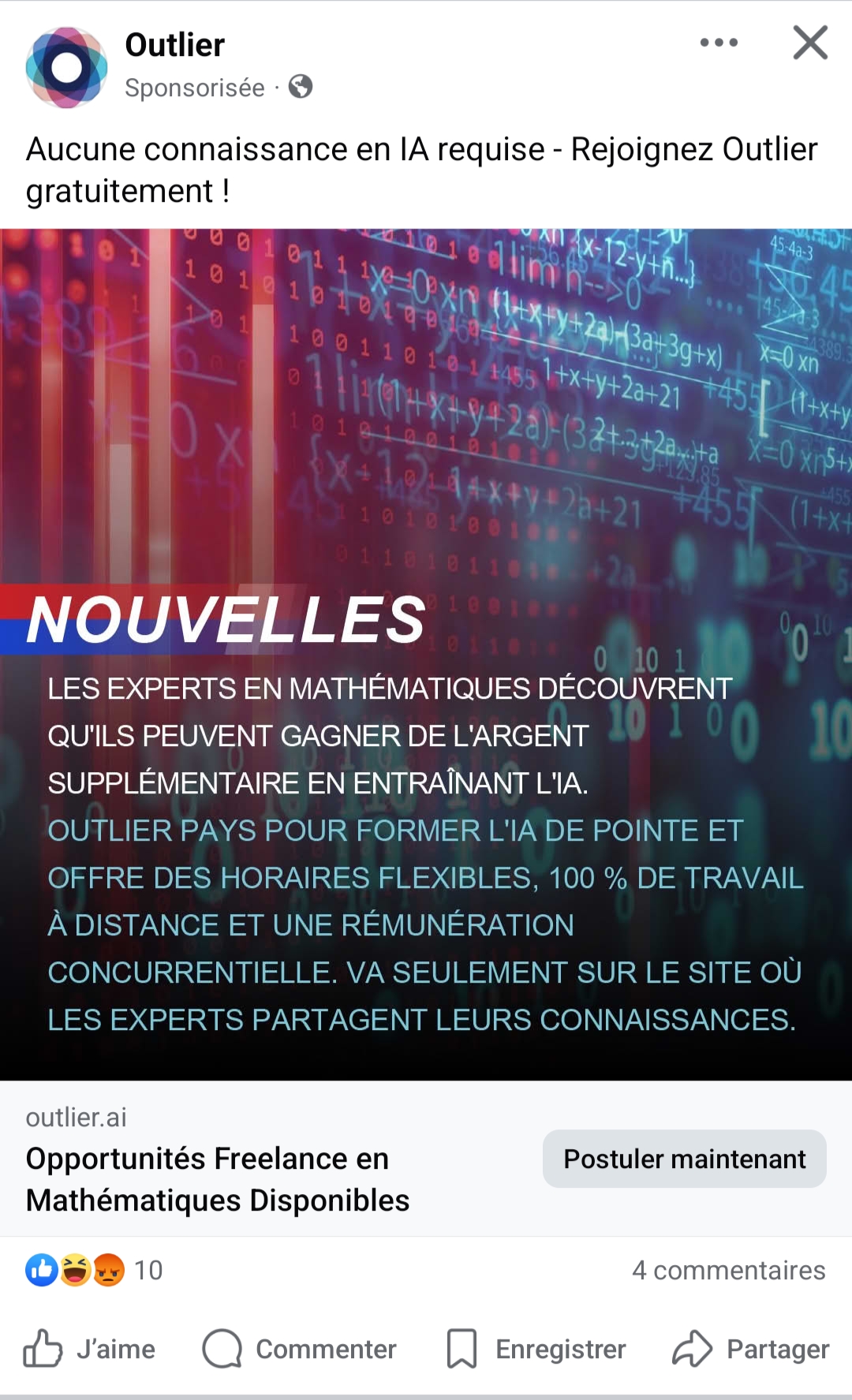Dismiss the Outlier sponsored post

point(810,43)
